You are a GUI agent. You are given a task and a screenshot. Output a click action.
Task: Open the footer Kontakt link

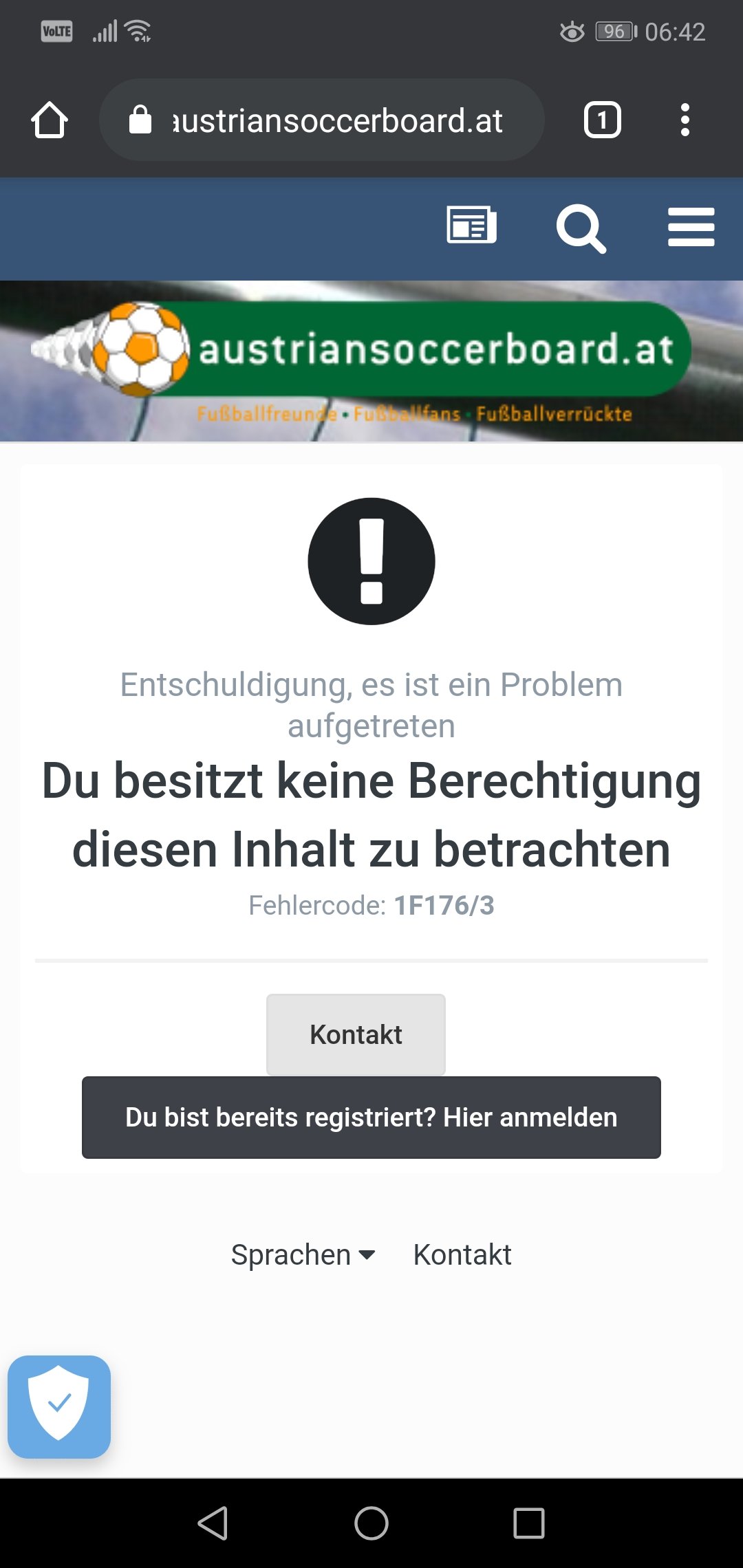point(462,1255)
